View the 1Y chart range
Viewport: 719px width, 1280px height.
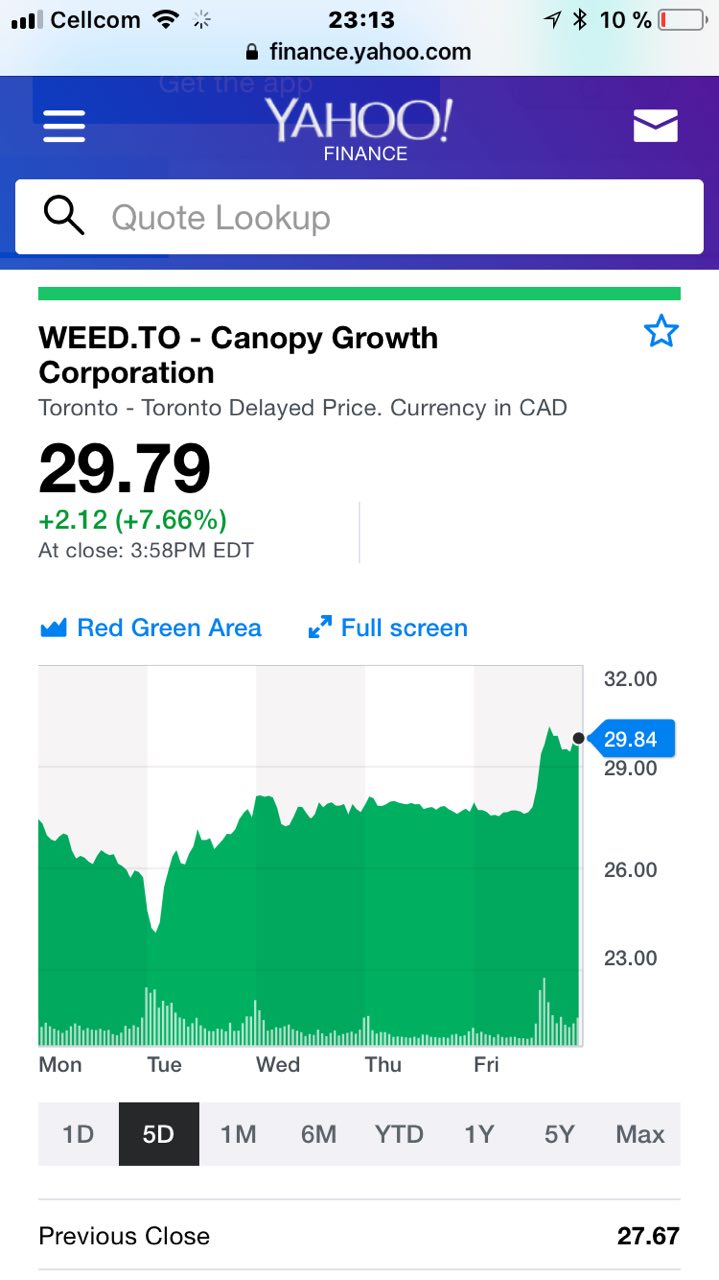[479, 1134]
